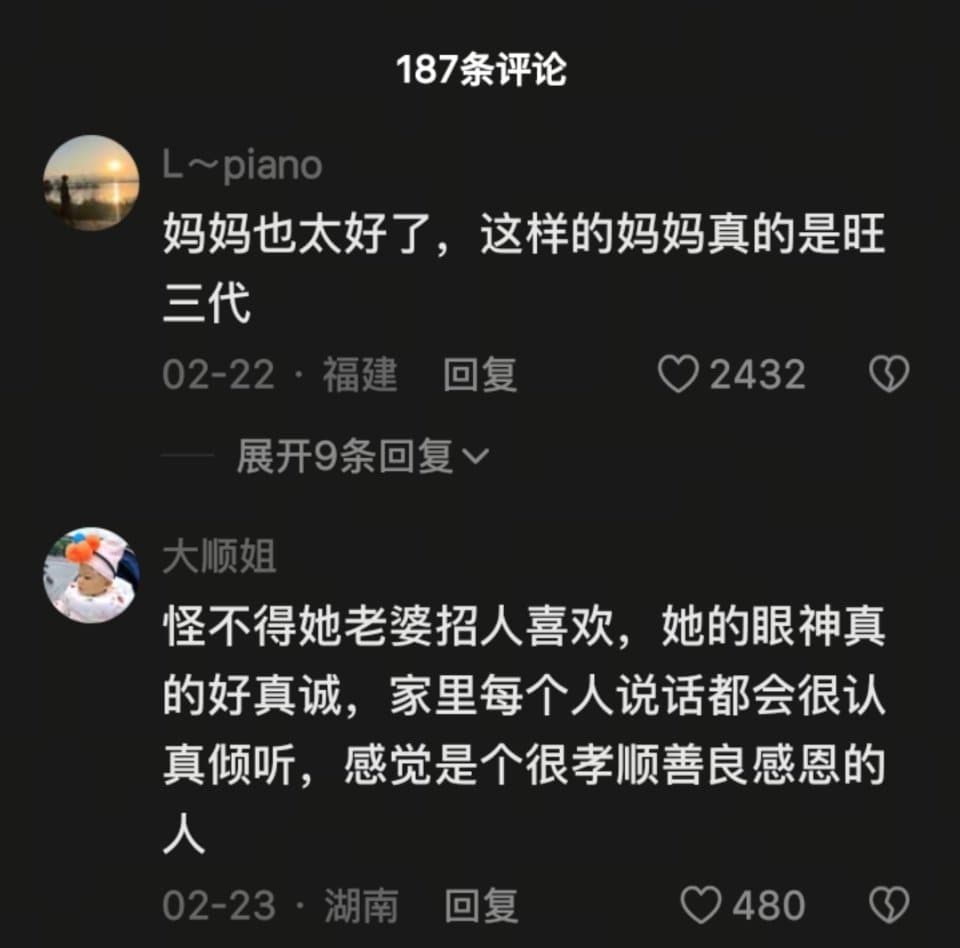Open the username 大顺姐
This screenshot has height=948, width=960.
pyautogui.click(x=219, y=557)
